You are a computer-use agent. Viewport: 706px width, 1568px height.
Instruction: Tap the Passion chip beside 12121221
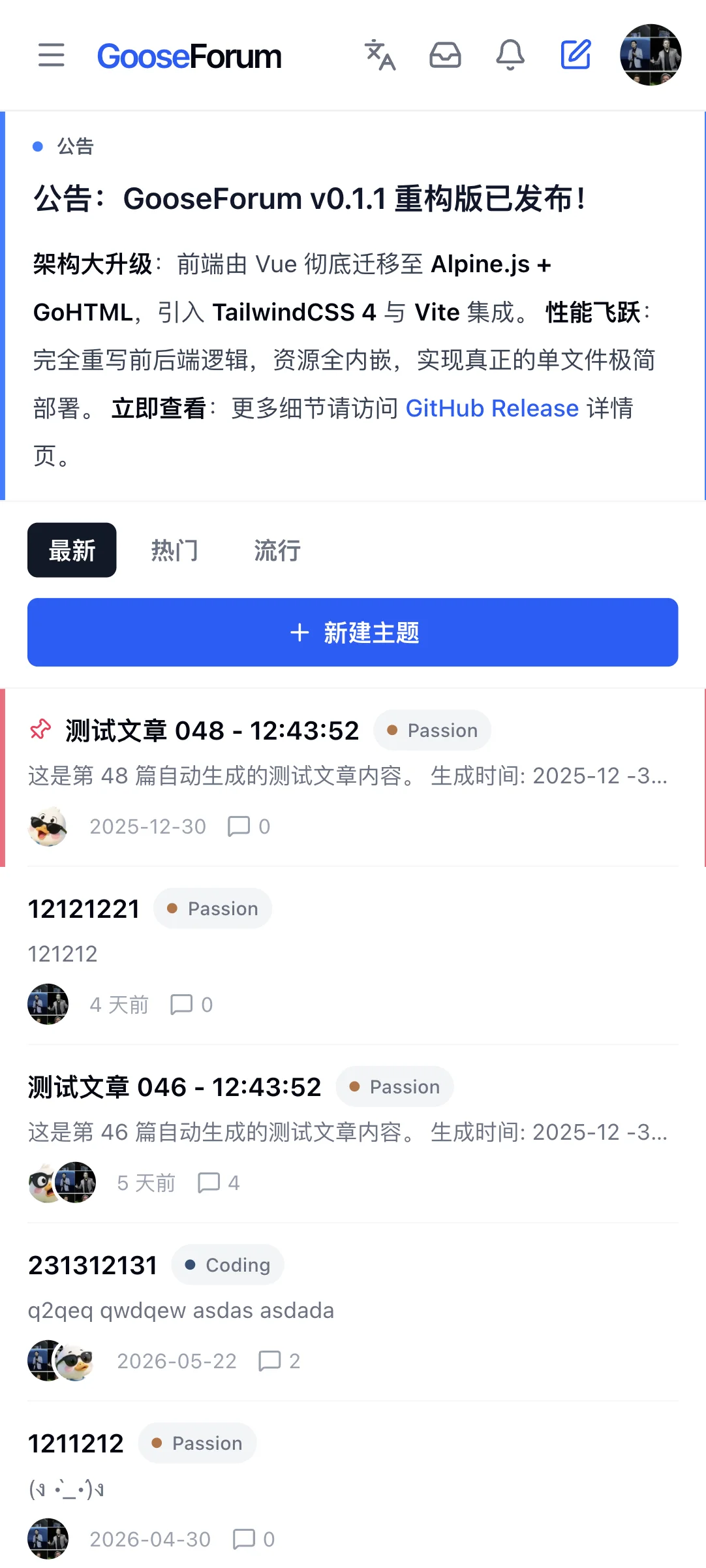click(213, 909)
